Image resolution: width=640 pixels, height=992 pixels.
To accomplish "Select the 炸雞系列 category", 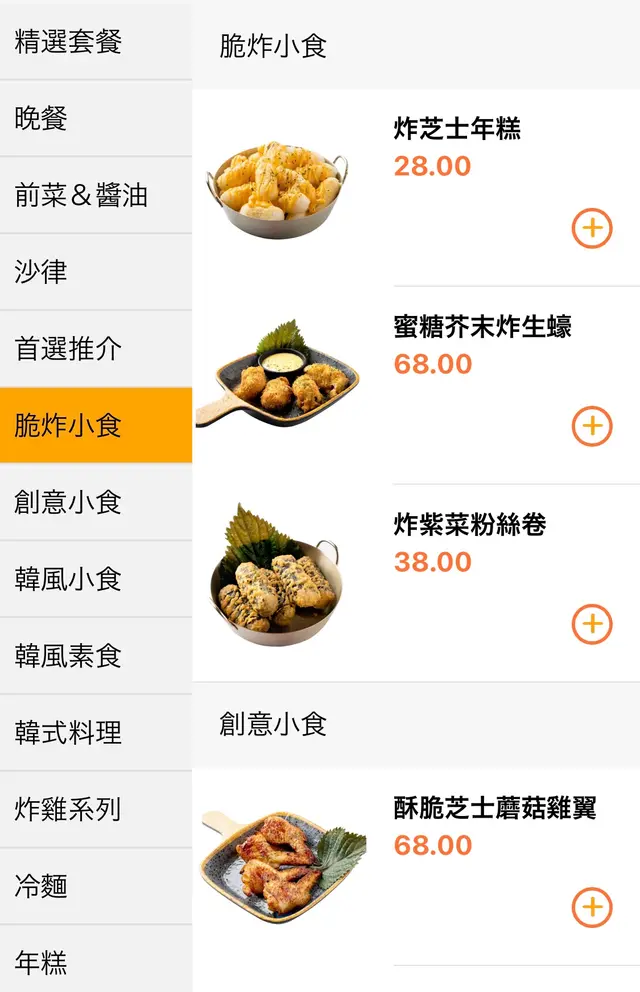I will [x=96, y=809].
